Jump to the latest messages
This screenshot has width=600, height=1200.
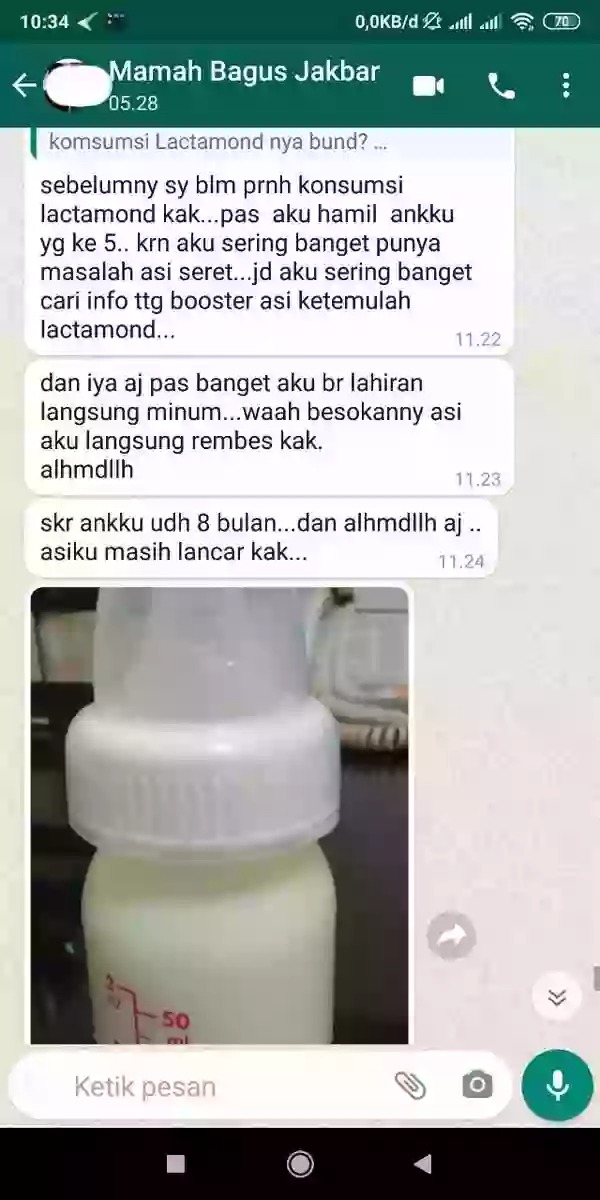click(x=557, y=997)
